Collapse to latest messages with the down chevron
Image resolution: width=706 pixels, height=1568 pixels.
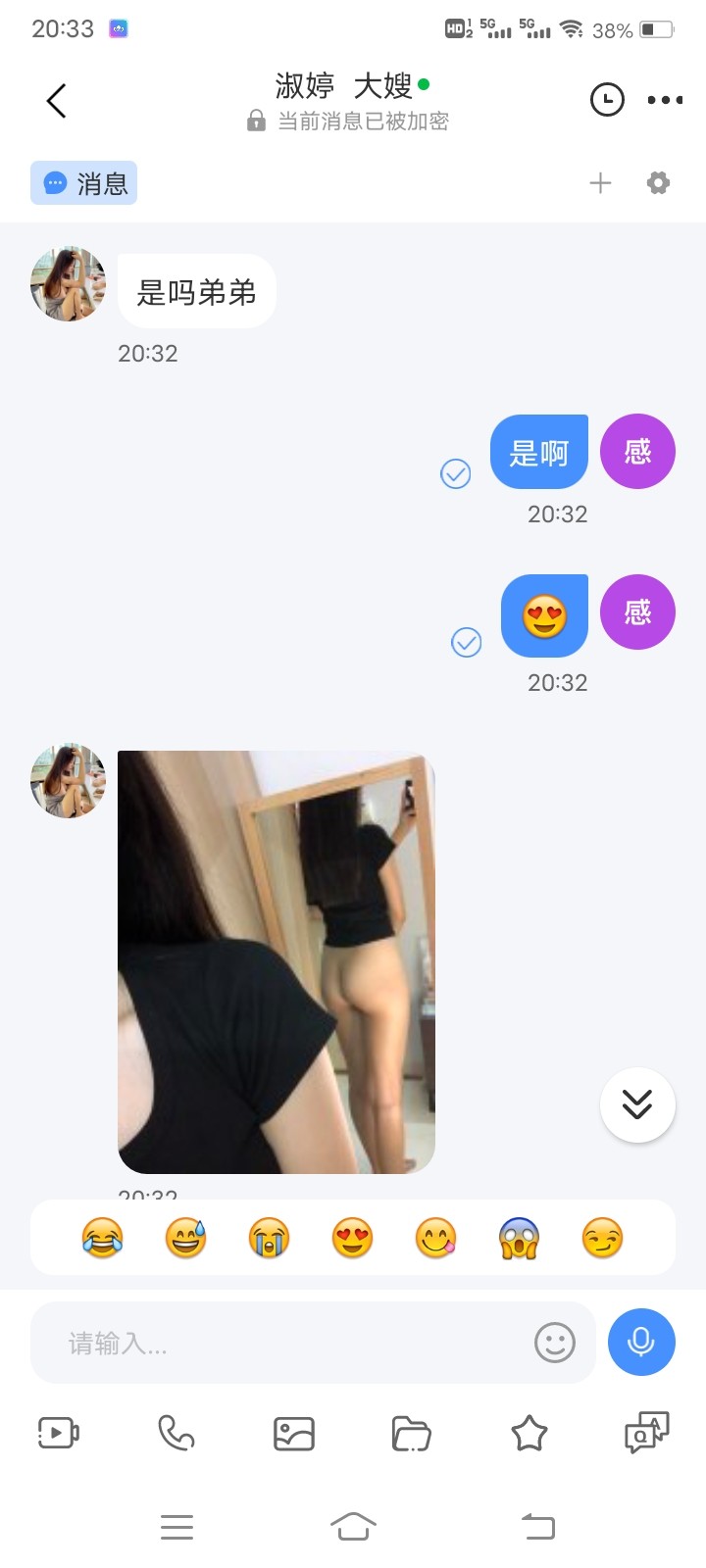tap(637, 1104)
